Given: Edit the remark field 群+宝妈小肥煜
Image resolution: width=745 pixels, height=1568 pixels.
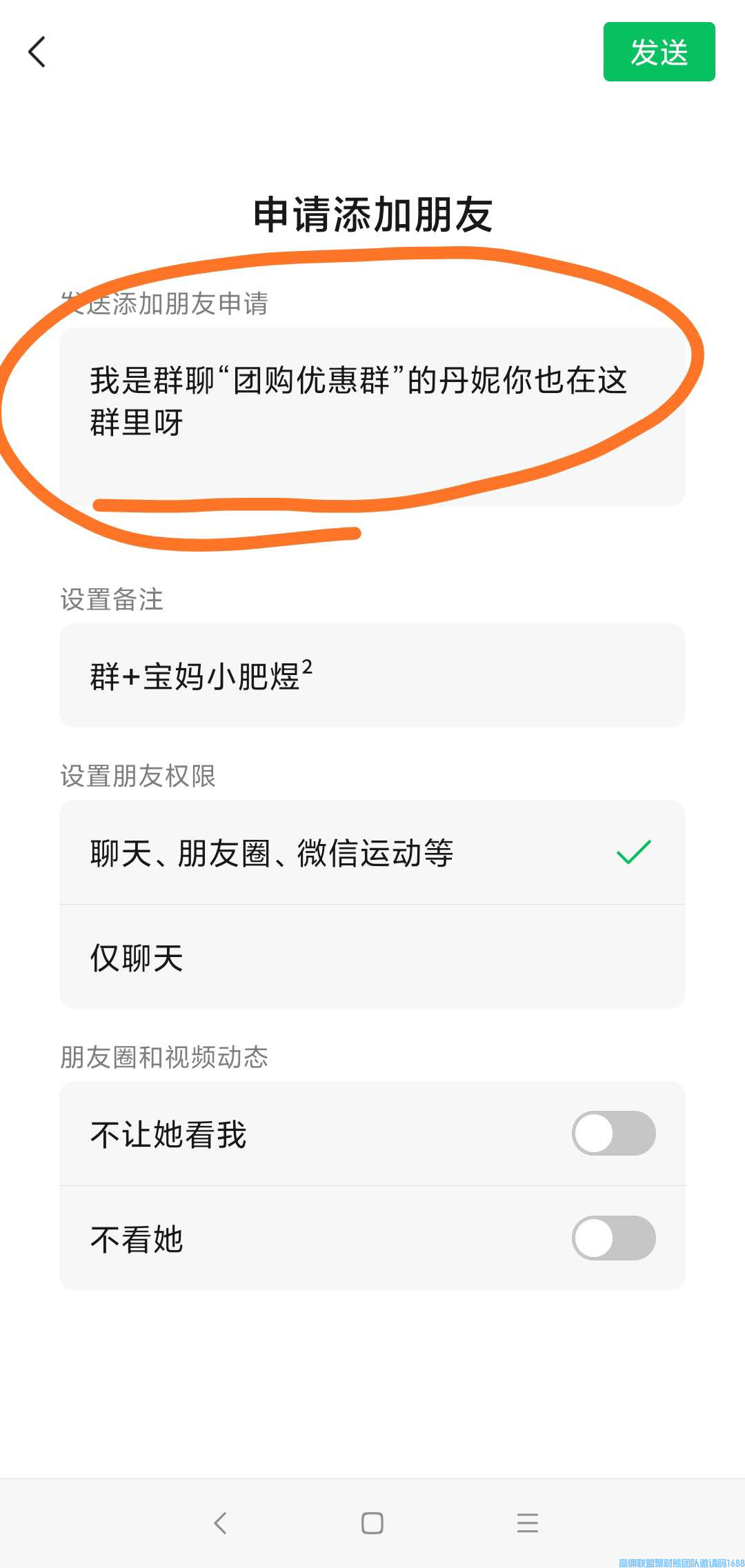Looking at the screenshot, I should pyautogui.click(x=372, y=676).
